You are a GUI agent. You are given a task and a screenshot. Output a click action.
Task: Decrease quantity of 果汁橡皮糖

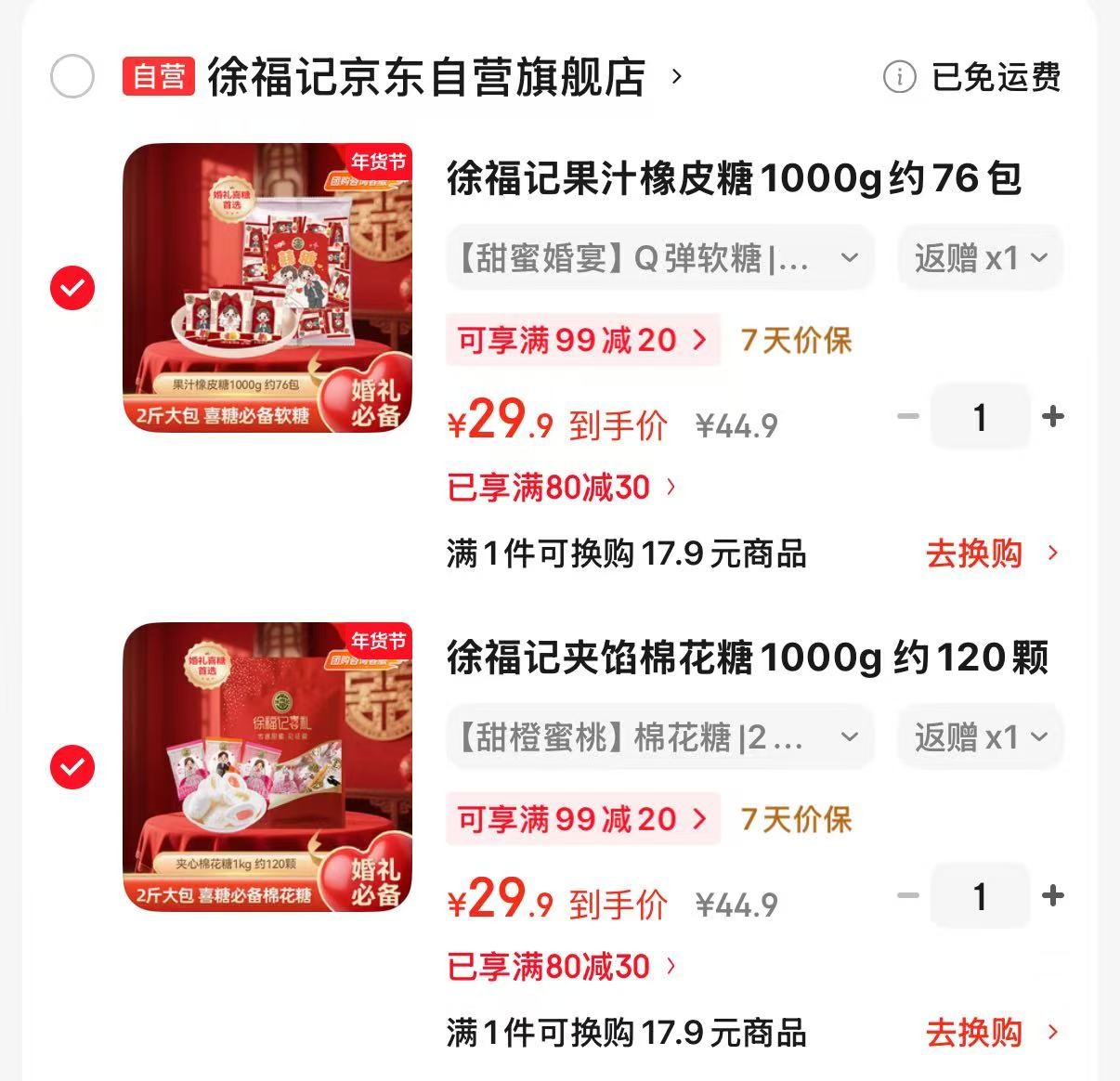[x=908, y=417]
